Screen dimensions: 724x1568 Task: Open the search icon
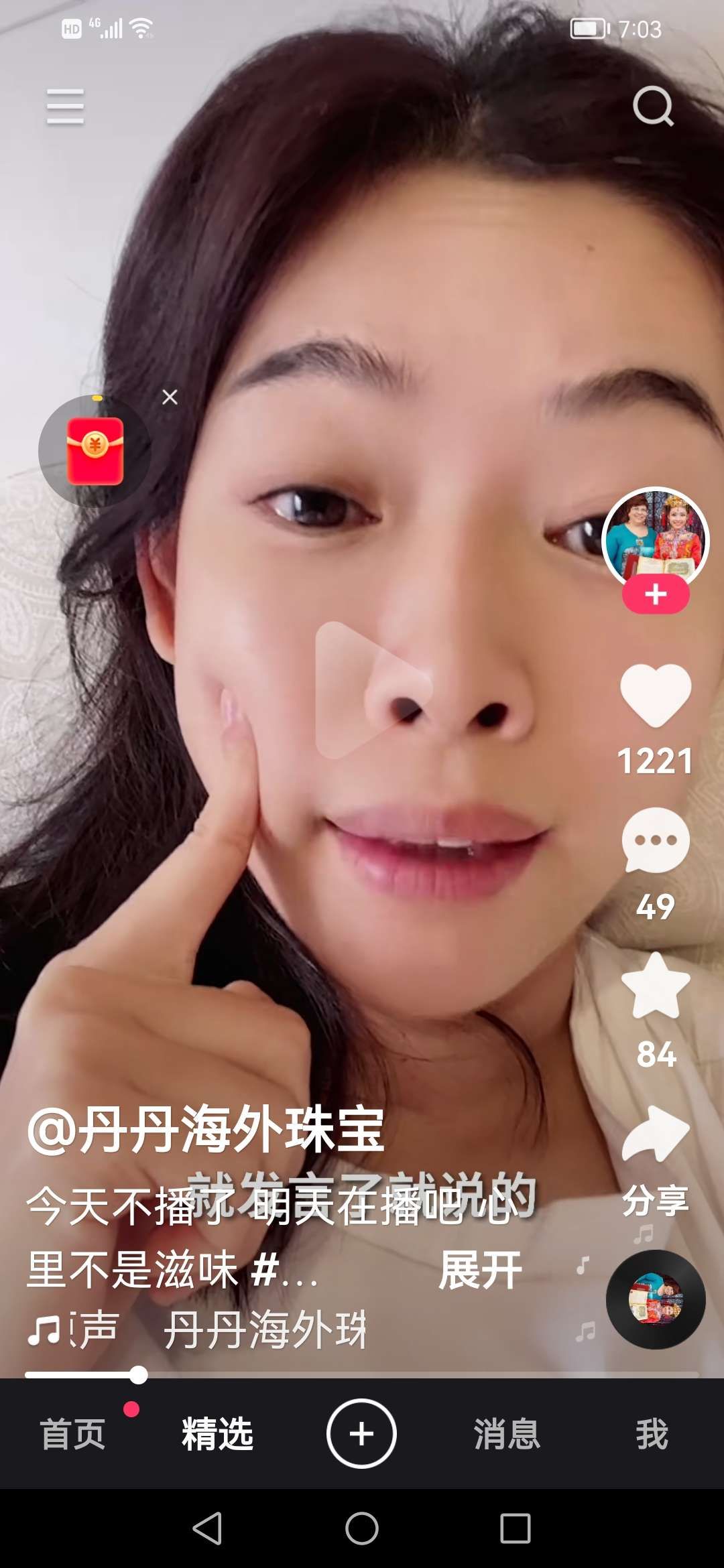coord(652,106)
